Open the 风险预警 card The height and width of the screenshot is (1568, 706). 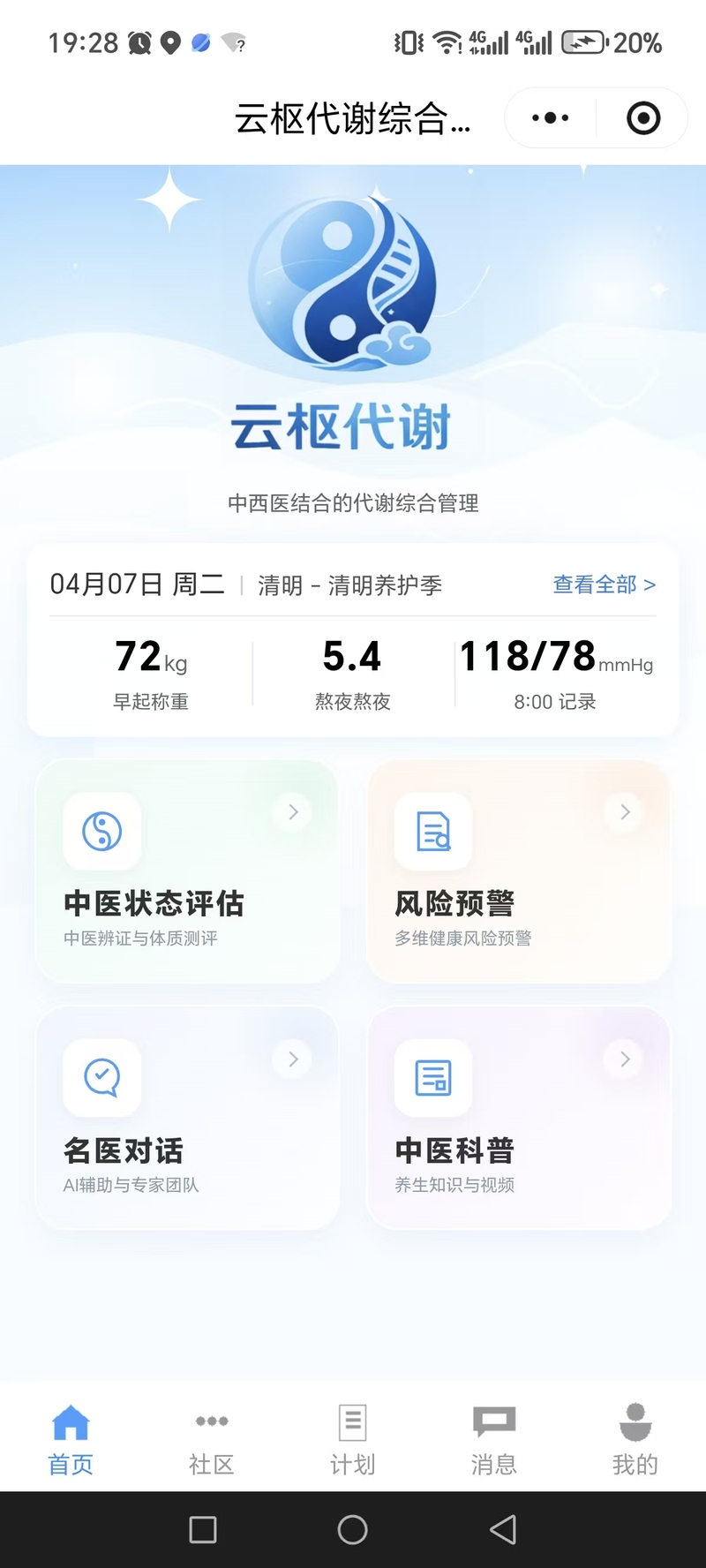(519, 871)
